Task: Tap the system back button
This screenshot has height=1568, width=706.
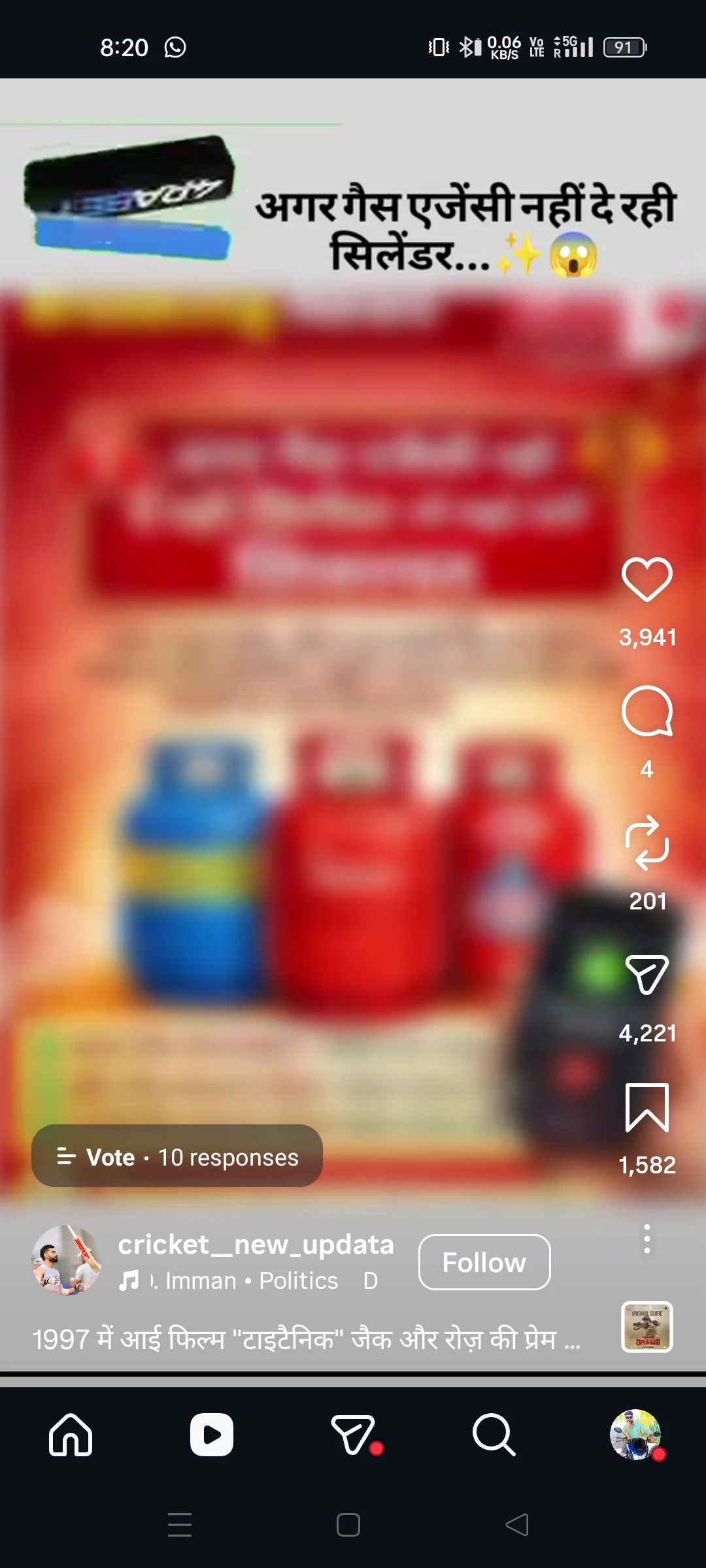Action: 517,1525
